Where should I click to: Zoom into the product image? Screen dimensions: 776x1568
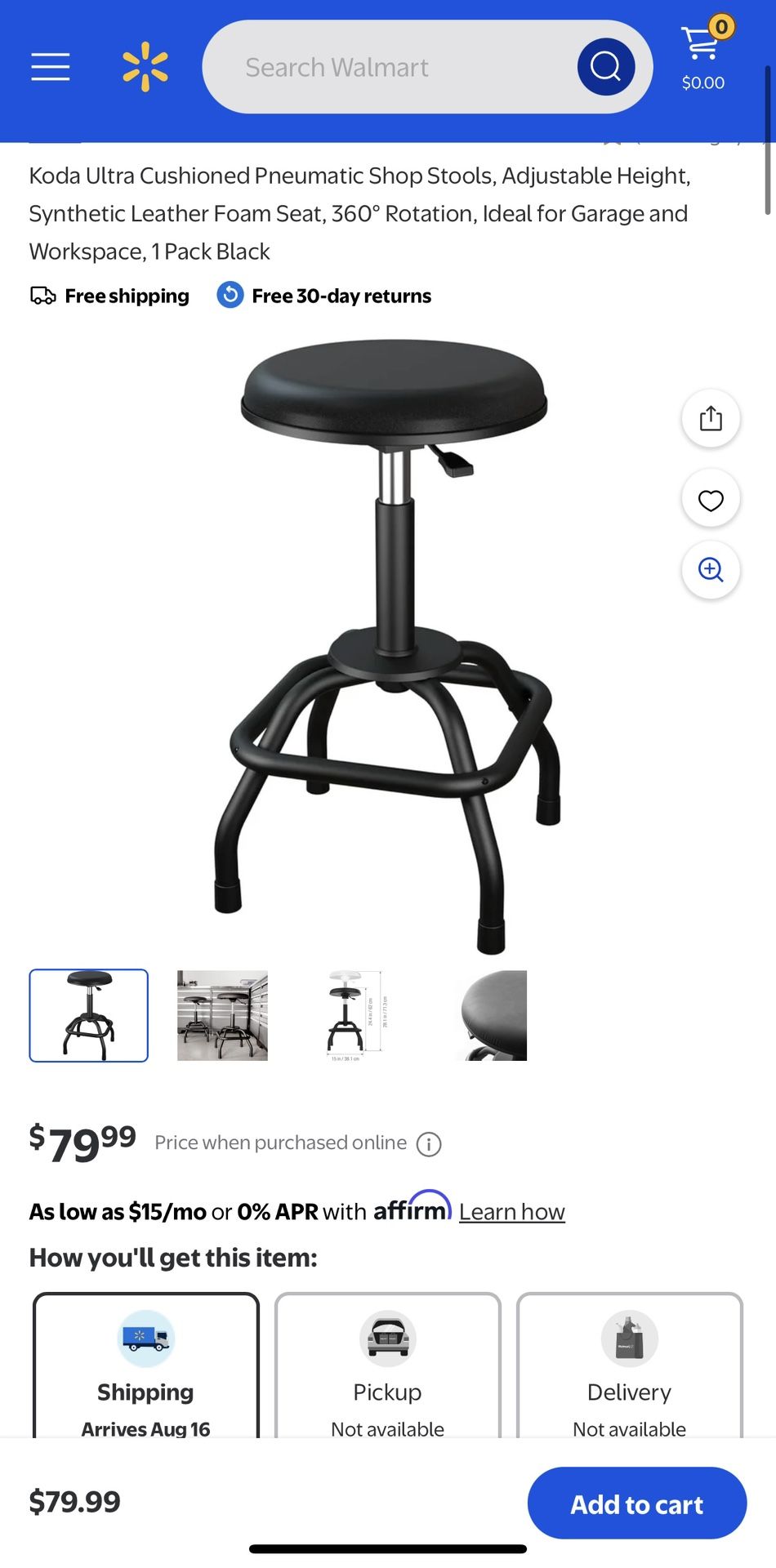[711, 570]
